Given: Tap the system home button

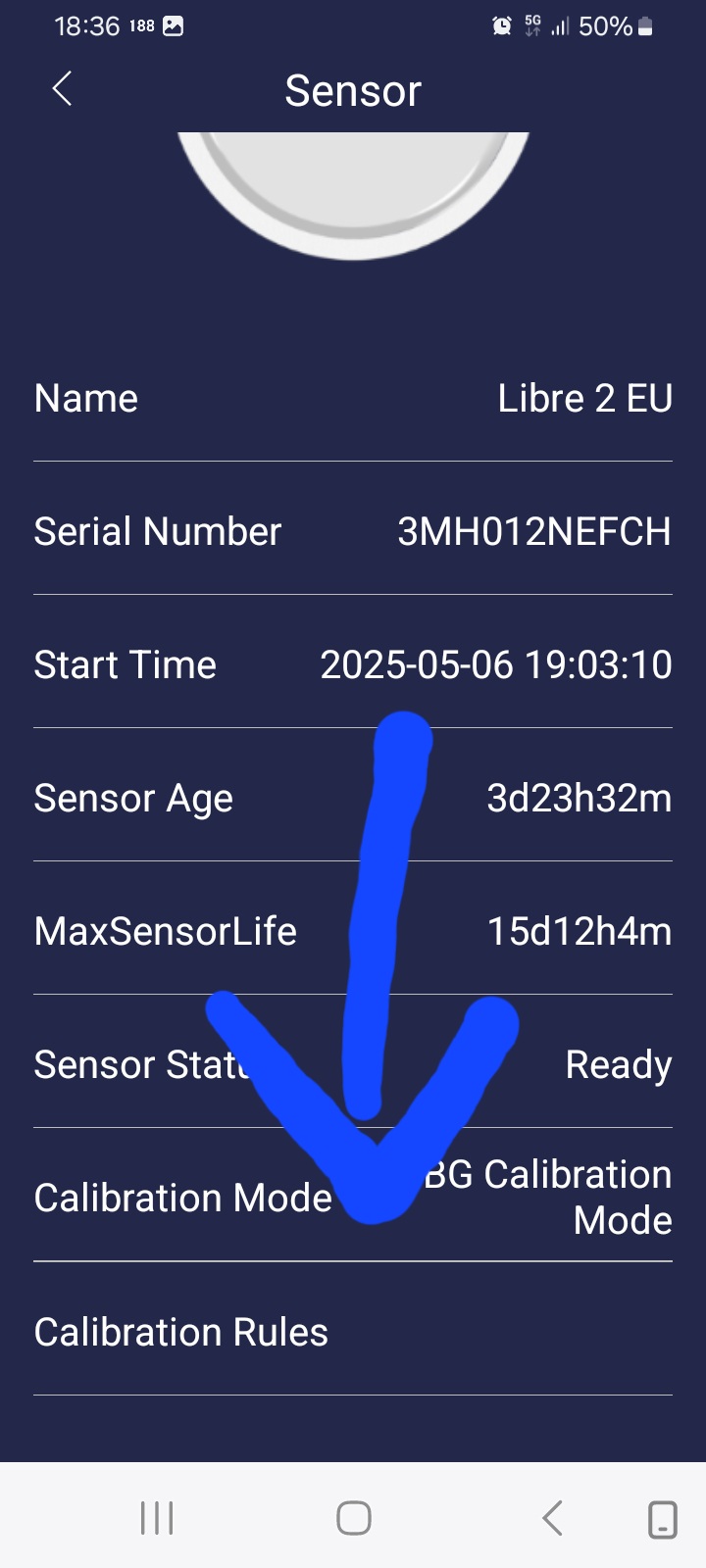Looking at the screenshot, I should pos(353,1518).
